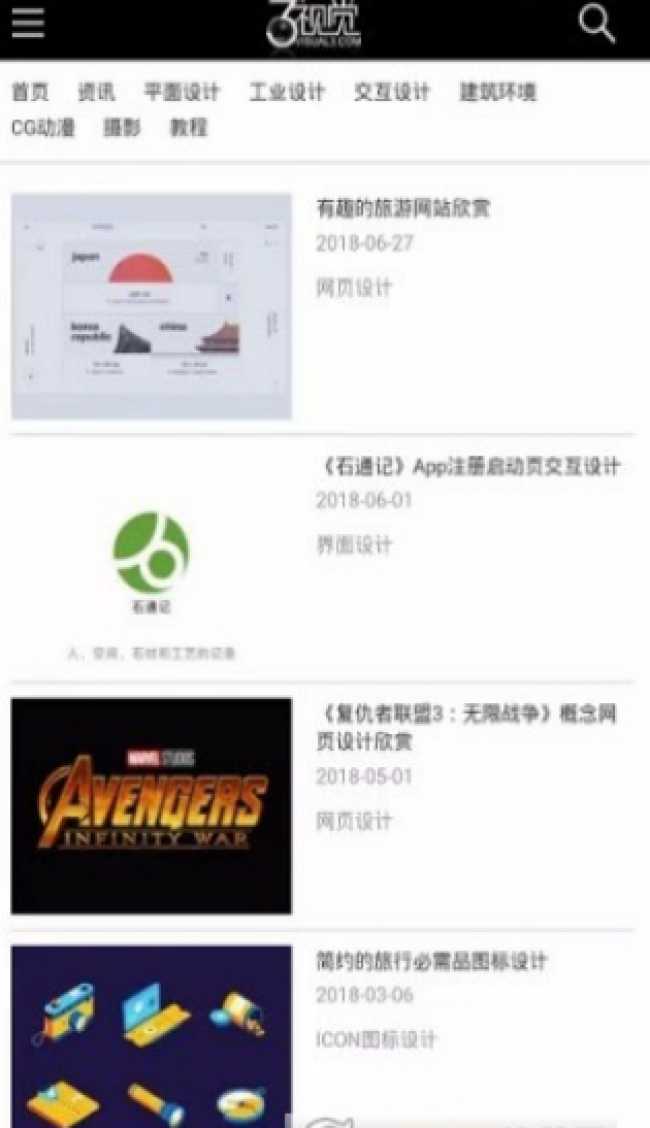
Task: Open the hamburger drawer menu
Action: pyautogui.click(x=28, y=22)
